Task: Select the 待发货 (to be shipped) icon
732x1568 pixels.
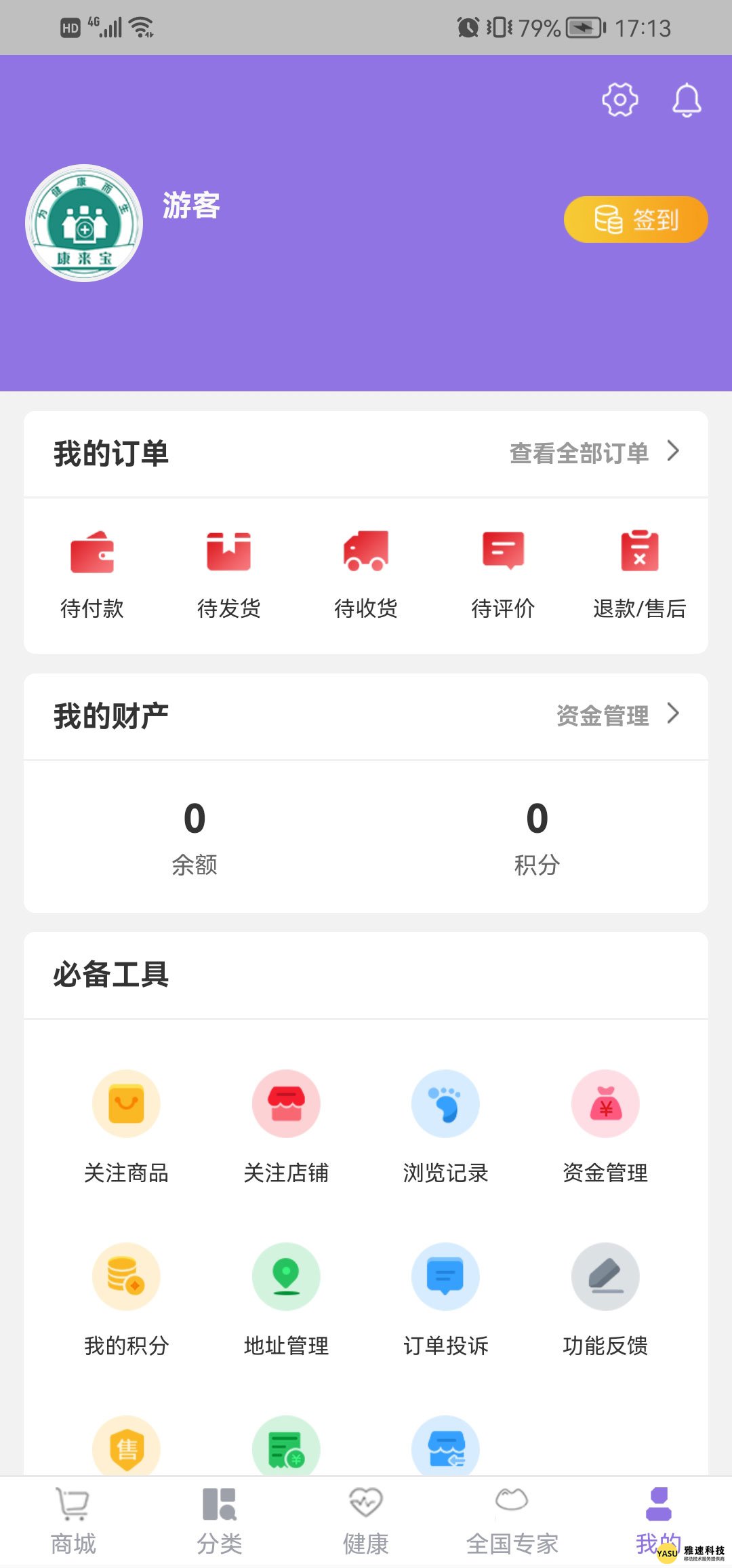Action: (230, 553)
